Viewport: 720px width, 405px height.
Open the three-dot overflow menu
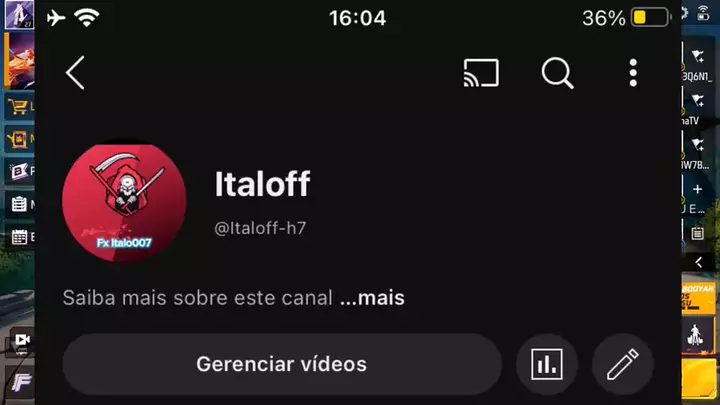click(x=633, y=72)
